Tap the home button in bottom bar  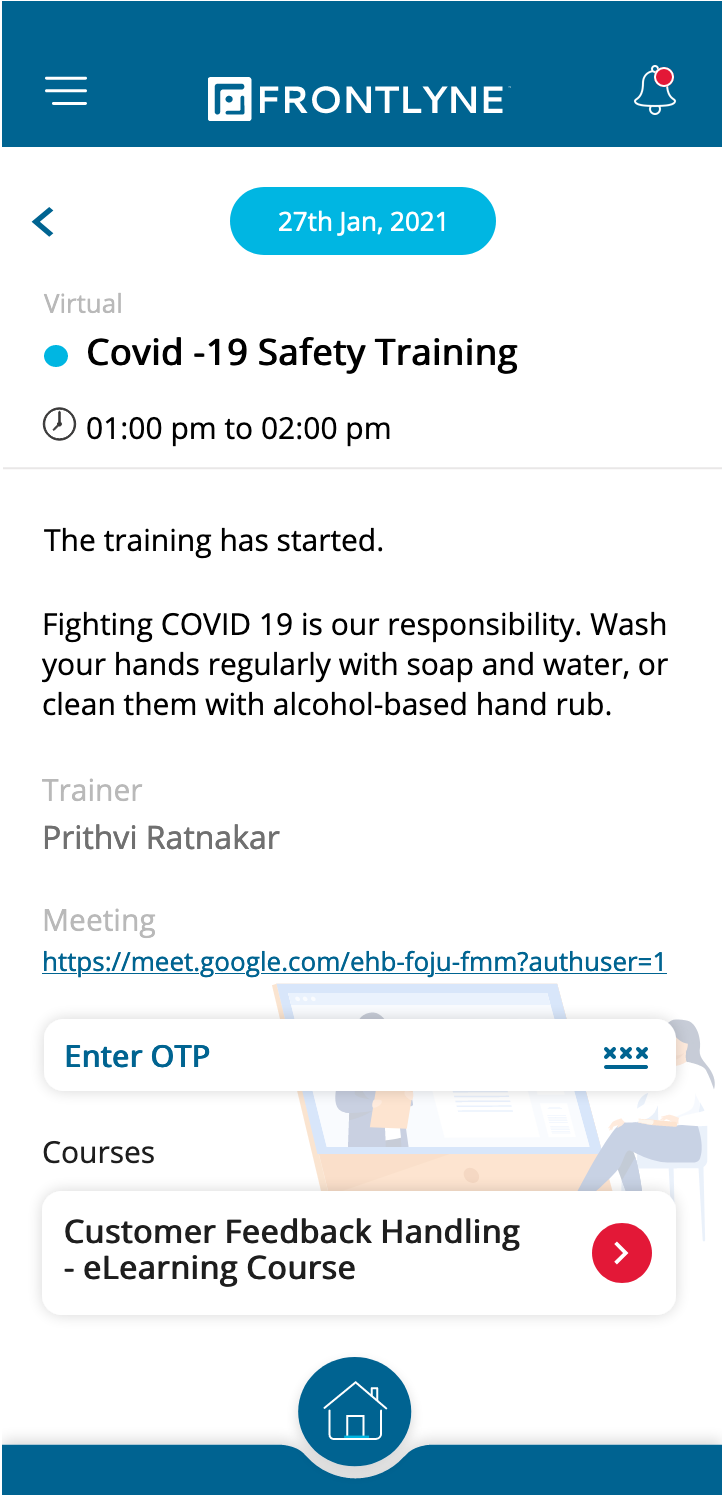[x=354, y=1413]
